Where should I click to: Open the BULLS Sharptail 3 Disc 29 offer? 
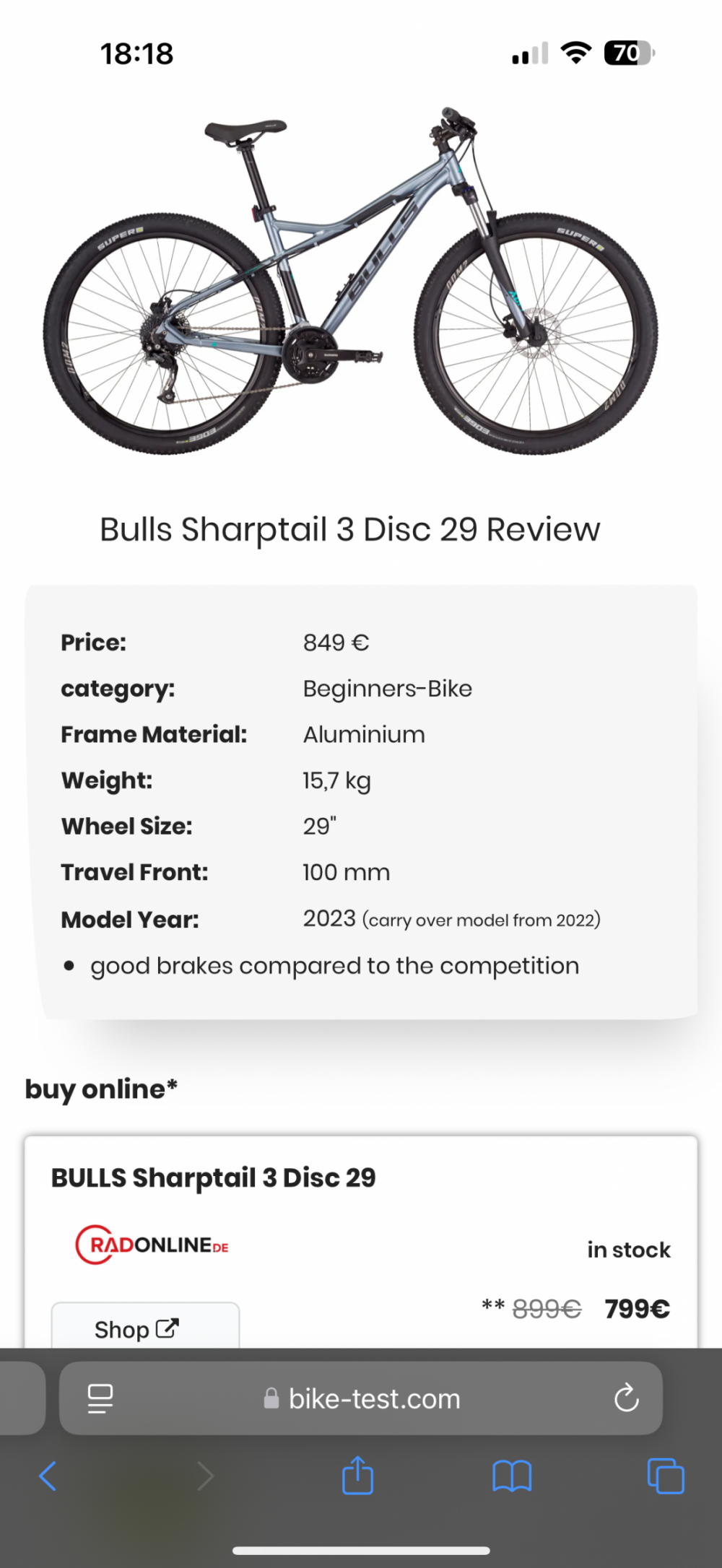pyautogui.click(x=214, y=1178)
